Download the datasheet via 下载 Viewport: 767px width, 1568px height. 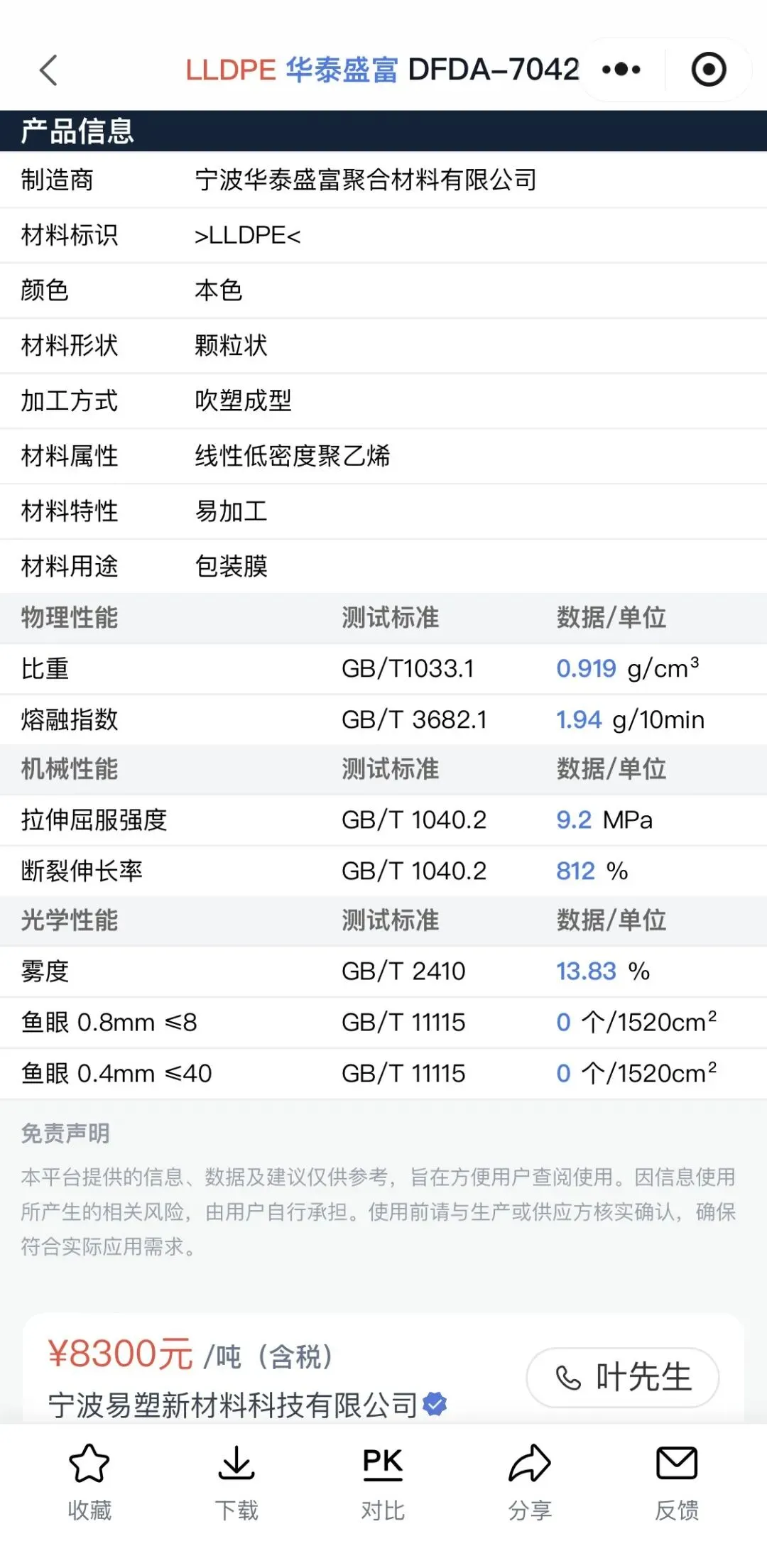tap(236, 1481)
